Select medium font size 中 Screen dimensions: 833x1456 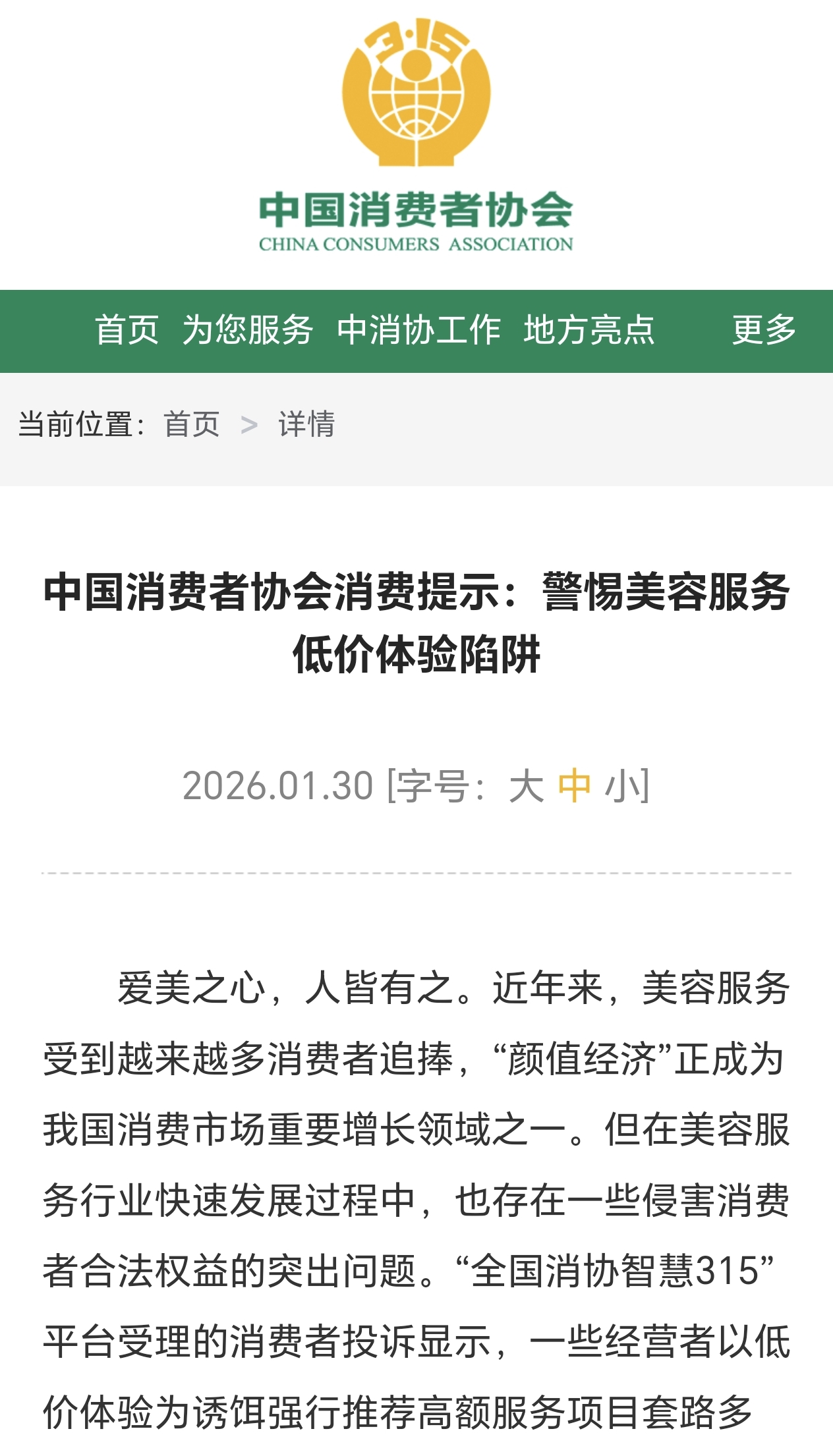coord(574,786)
